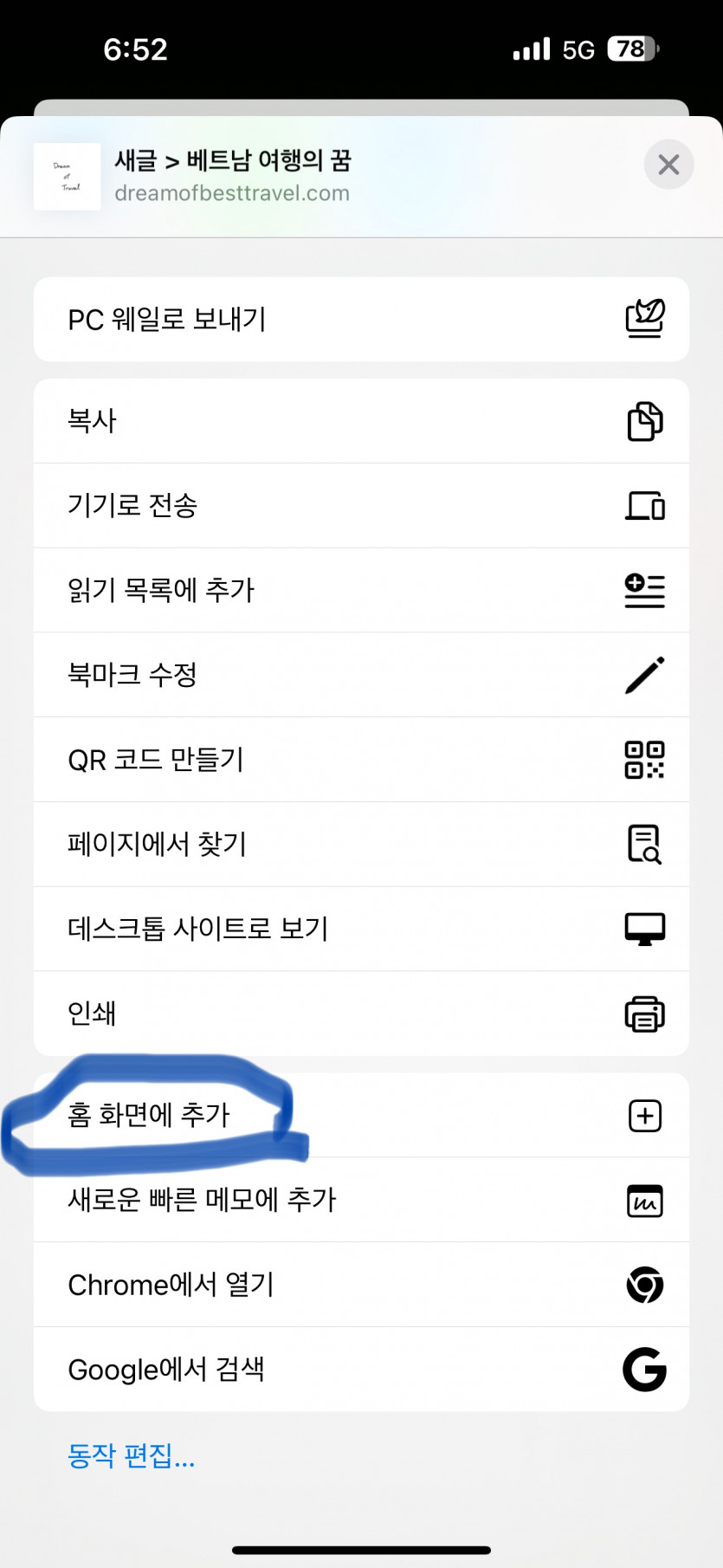Open page with Chrome에서 열기
Image resolution: width=723 pixels, height=1568 pixels.
[x=361, y=1285]
